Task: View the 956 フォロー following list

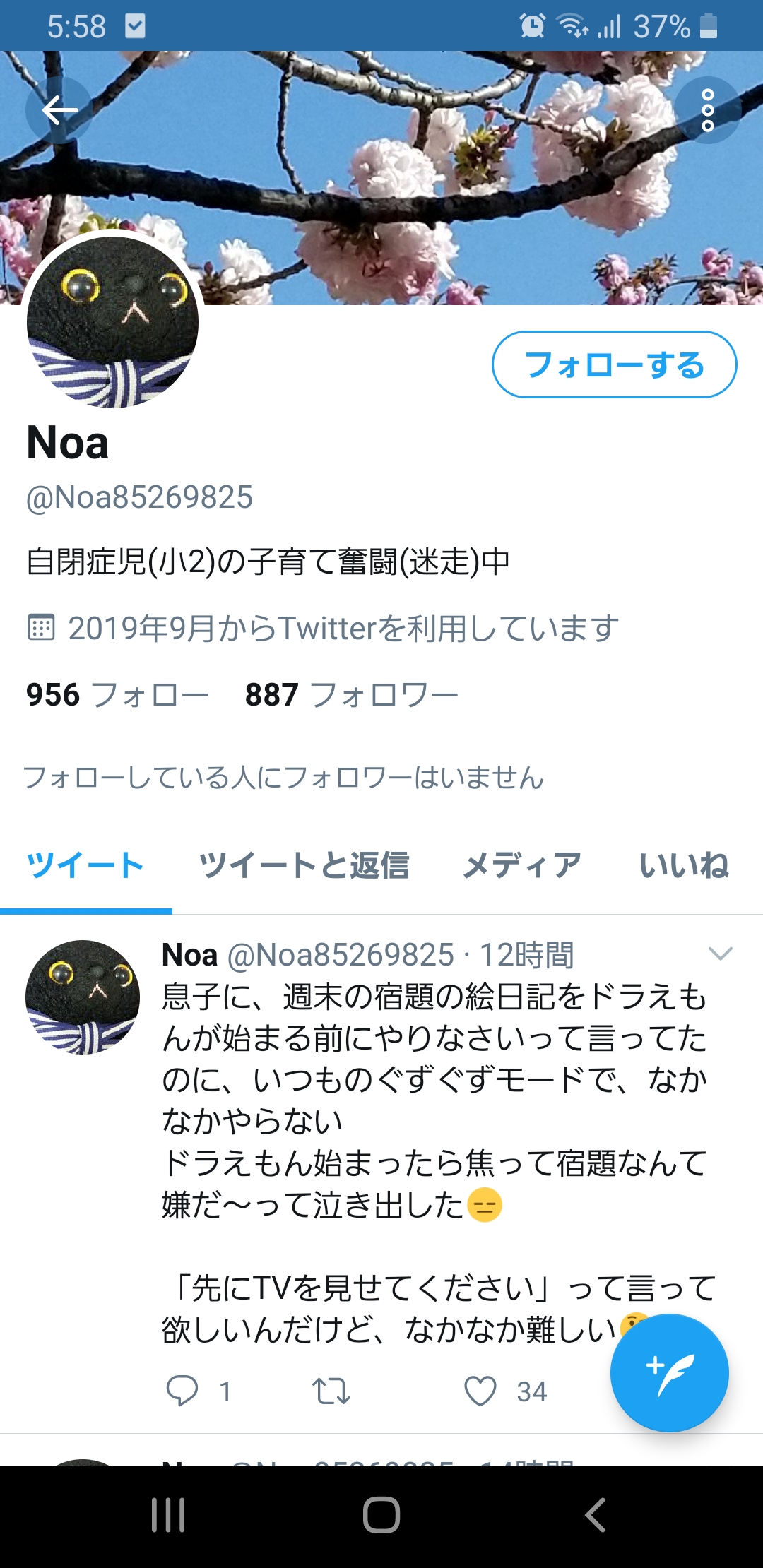Action: point(117,694)
